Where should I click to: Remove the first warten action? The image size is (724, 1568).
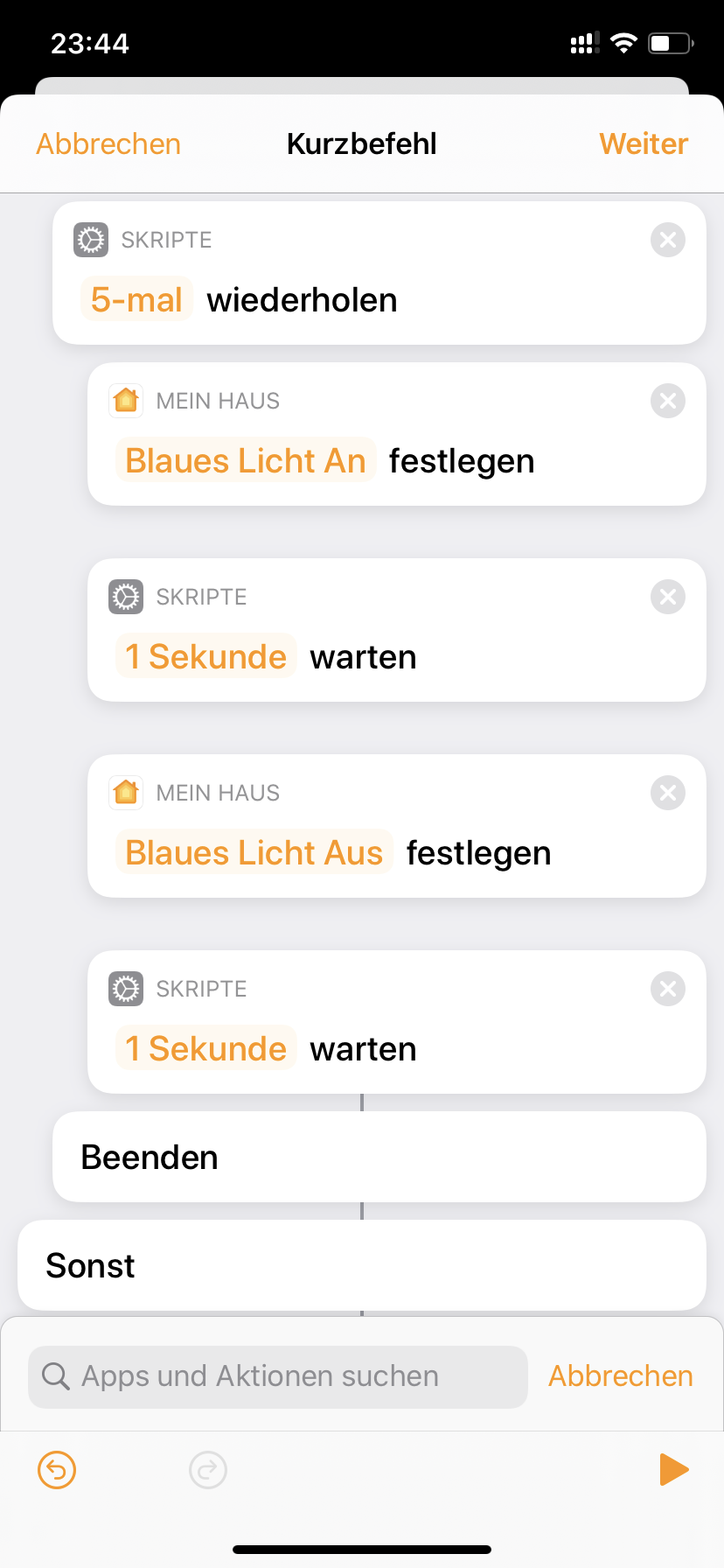click(667, 598)
